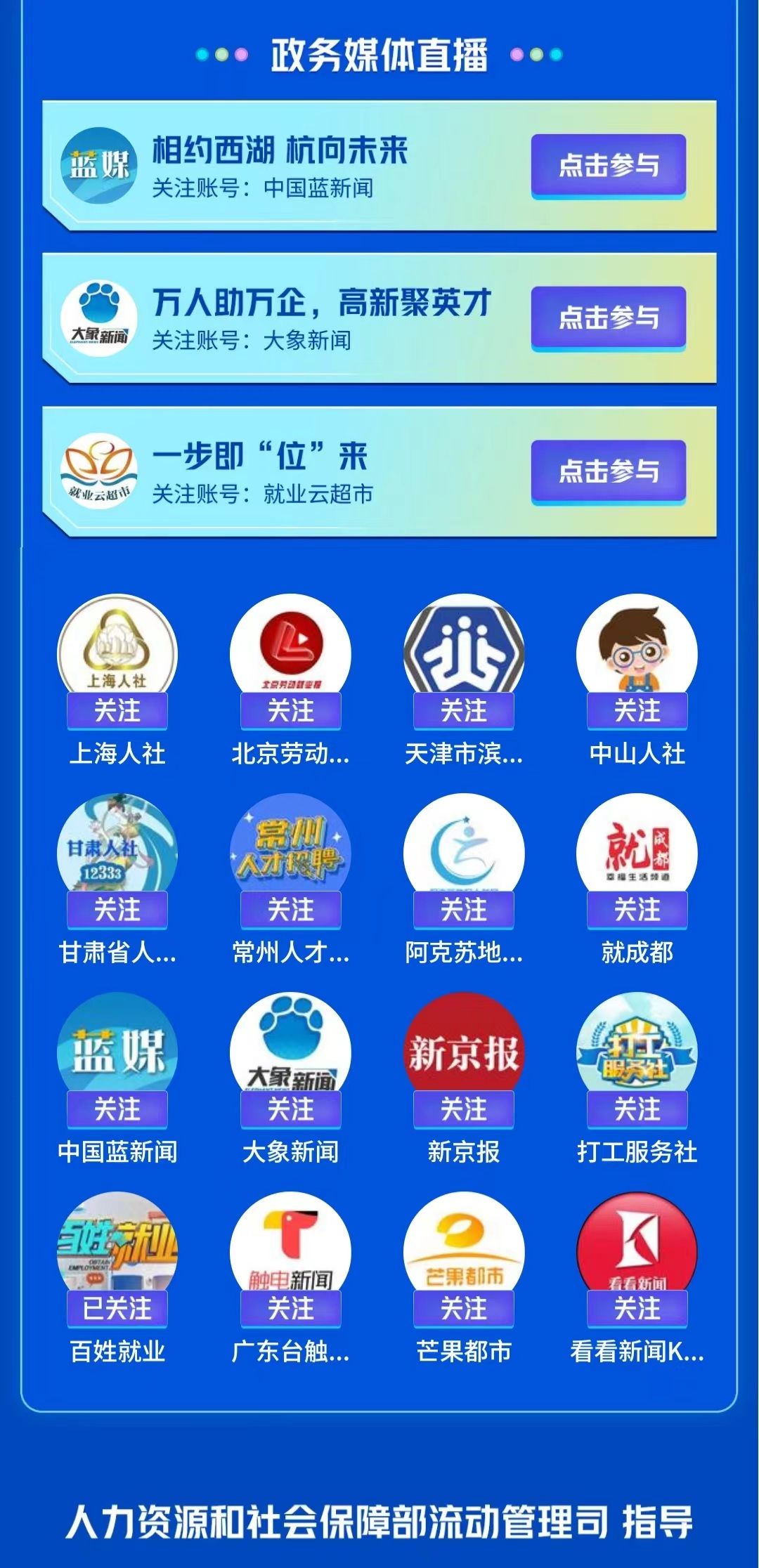The width and height of the screenshot is (759, 1568).
Task: Follow the 阿克苏地... account
Action: pyautogui.click(x=464, y=910)
